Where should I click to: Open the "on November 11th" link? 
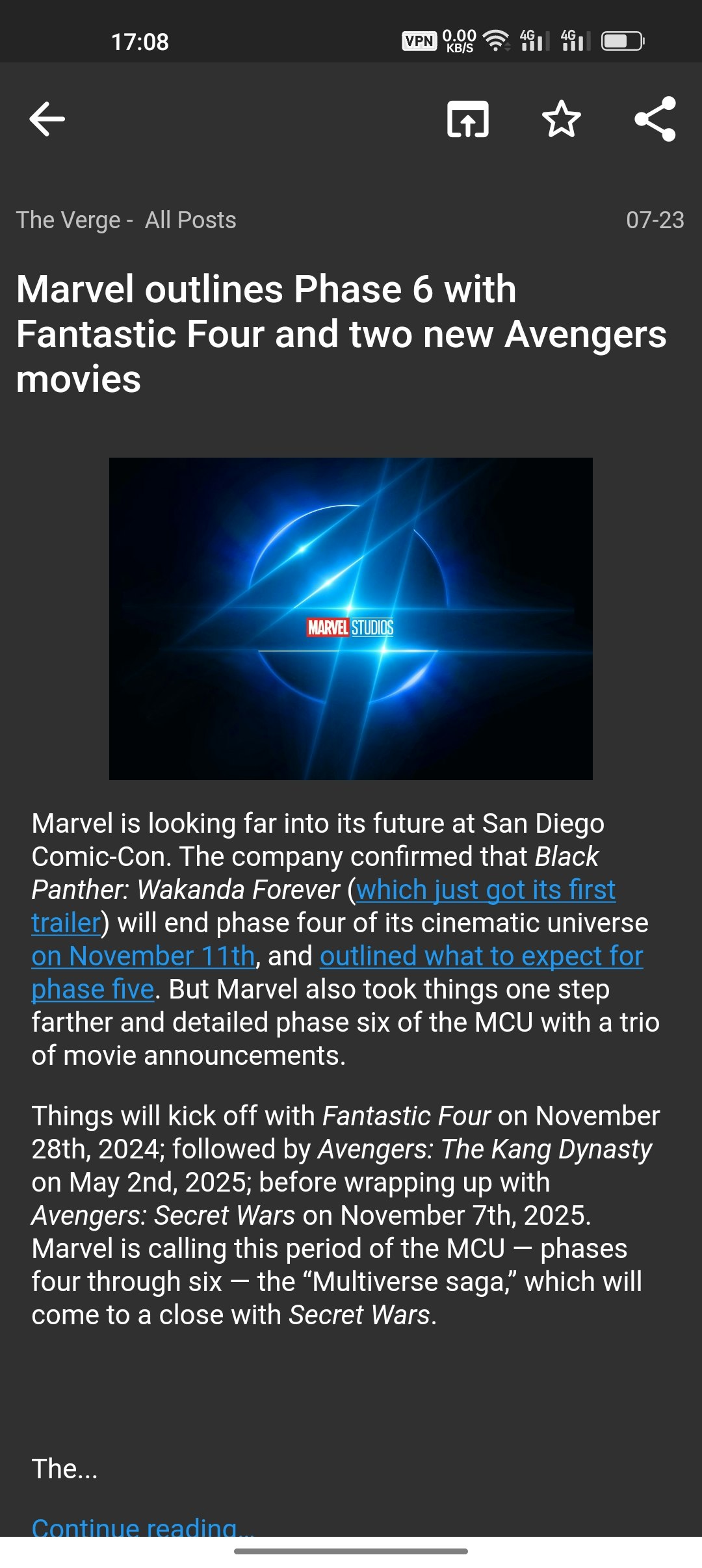(x=143, y=956)
